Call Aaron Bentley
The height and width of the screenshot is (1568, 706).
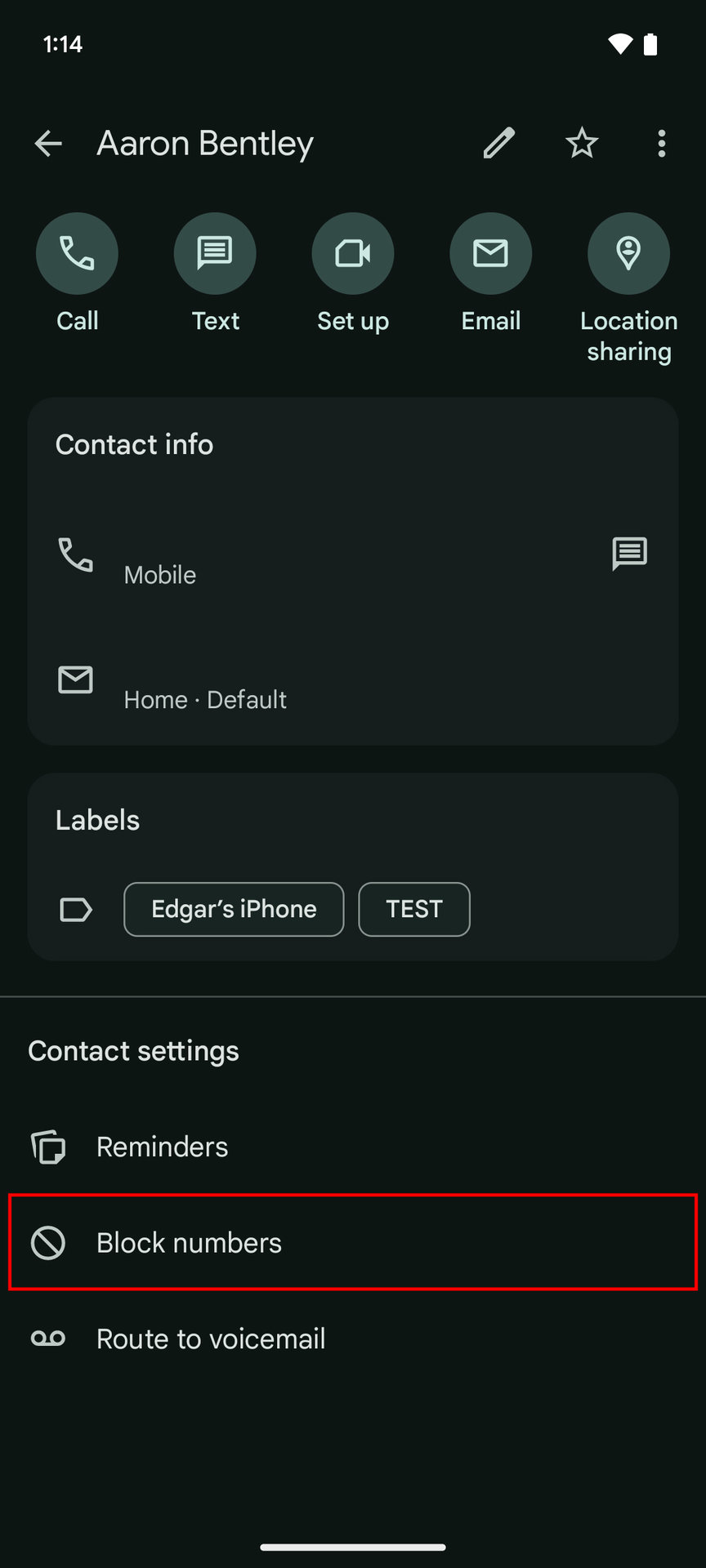click(x=77, y=254)
